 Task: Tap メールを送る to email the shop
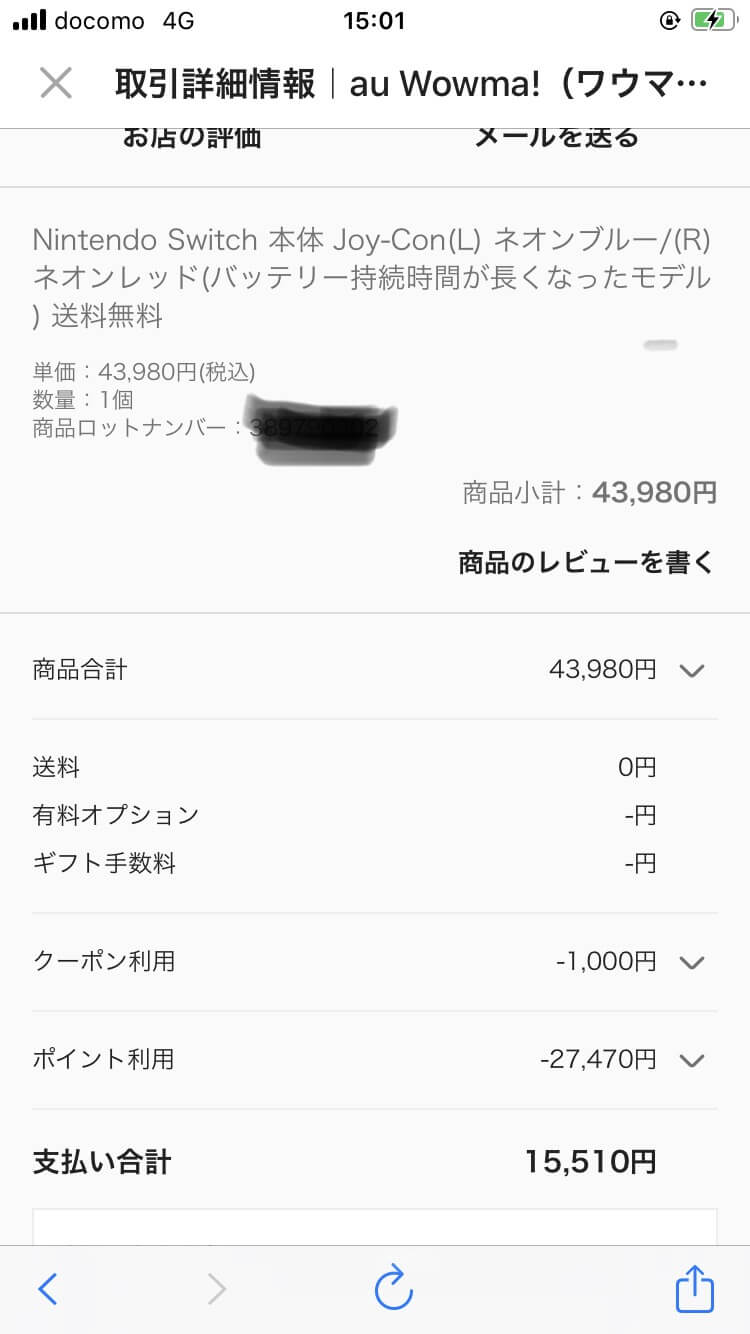556,138
